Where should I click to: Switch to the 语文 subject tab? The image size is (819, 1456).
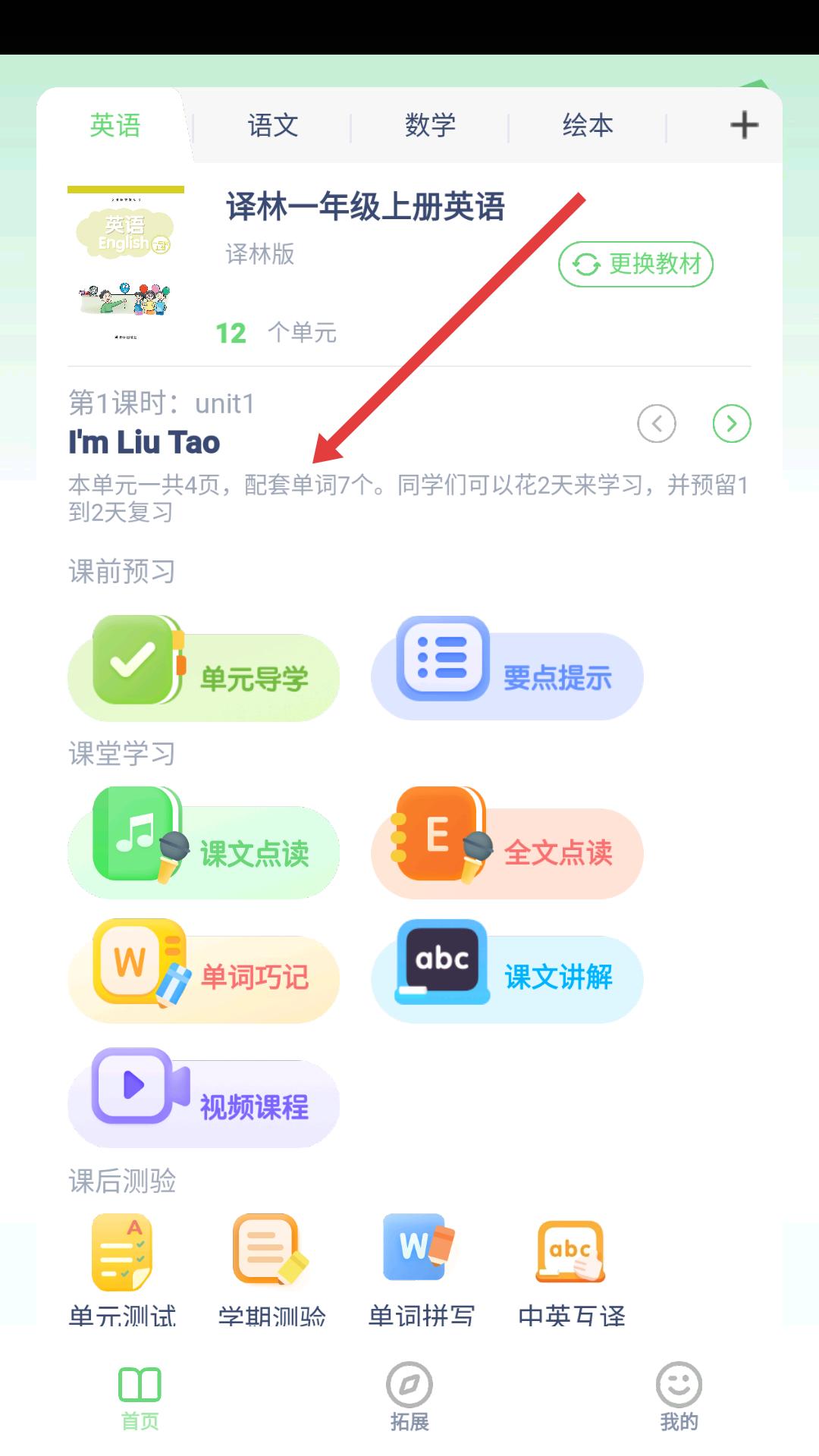272,125
